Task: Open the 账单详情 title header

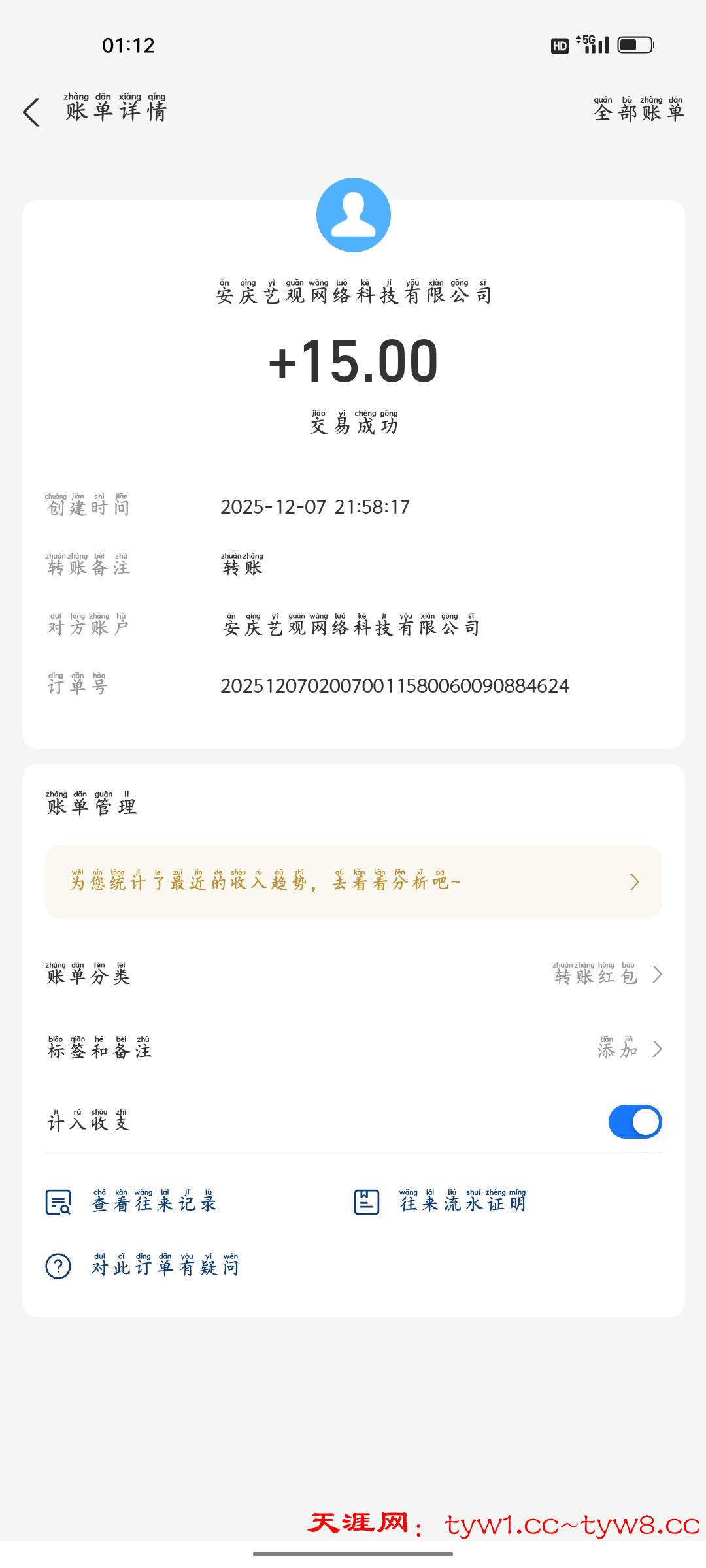Action: (x=116, y=110)
